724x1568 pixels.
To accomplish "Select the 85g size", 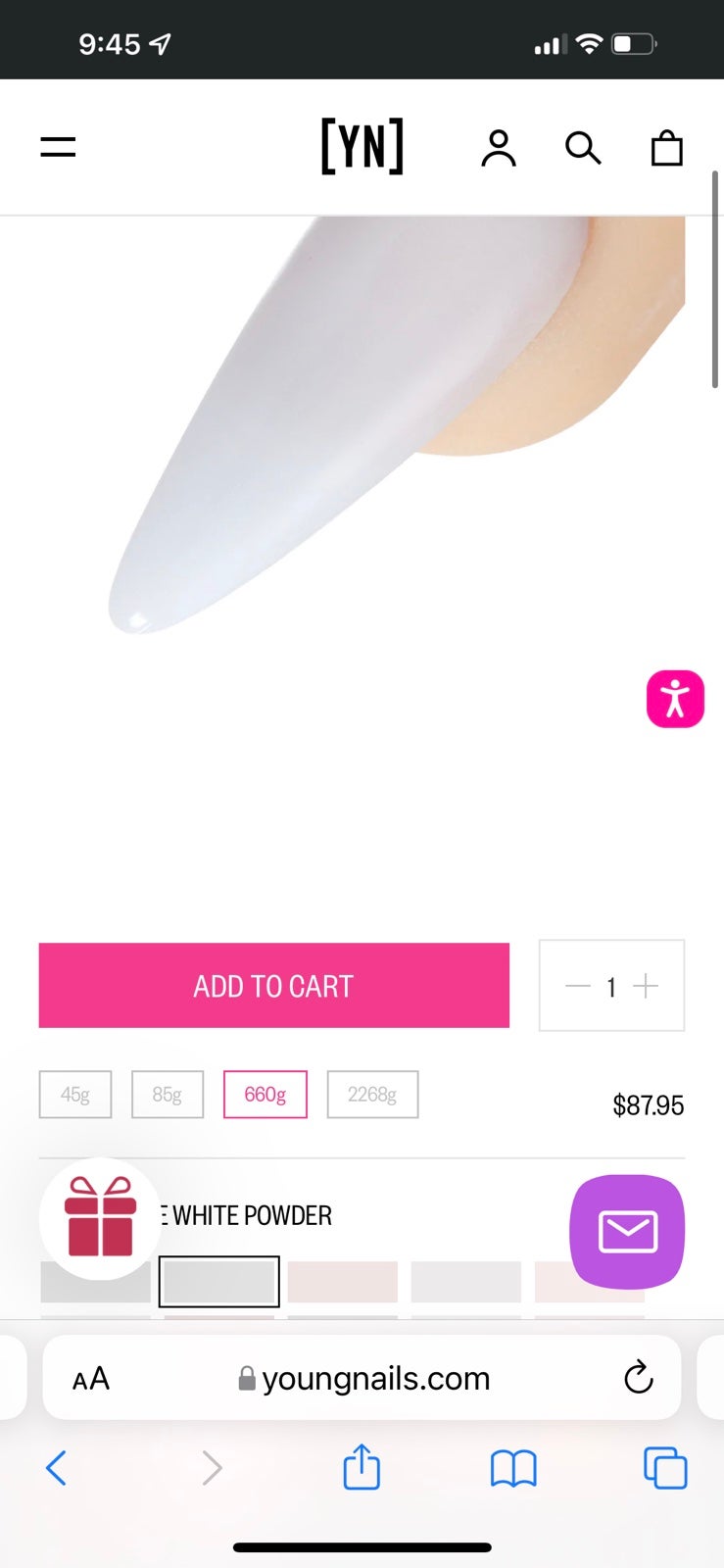I will [168, 1095].
